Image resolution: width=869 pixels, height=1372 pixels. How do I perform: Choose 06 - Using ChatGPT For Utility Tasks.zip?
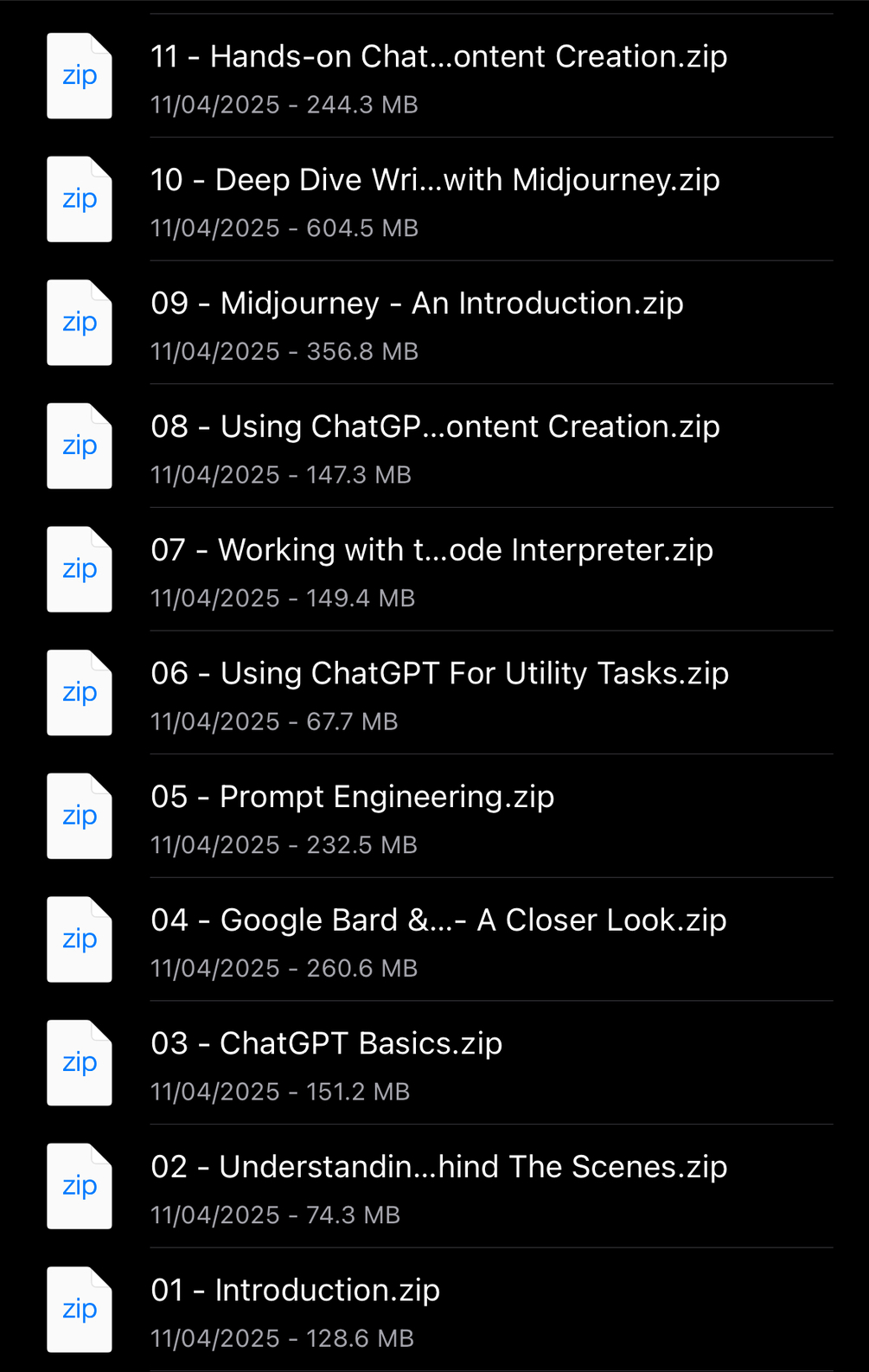[x=439, y=674]
